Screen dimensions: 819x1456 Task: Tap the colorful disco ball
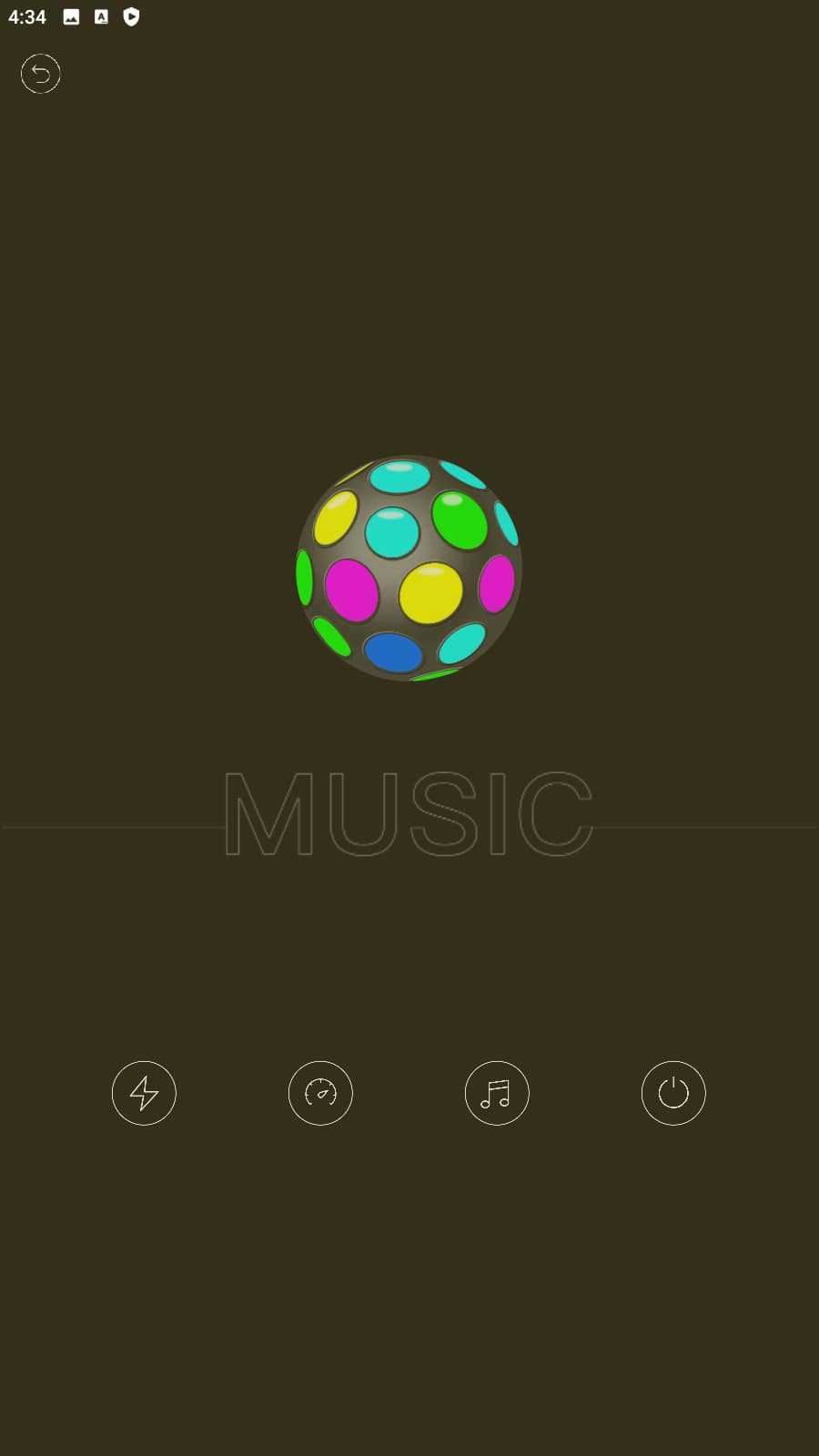pyautogui.click(x=409, y=568)
